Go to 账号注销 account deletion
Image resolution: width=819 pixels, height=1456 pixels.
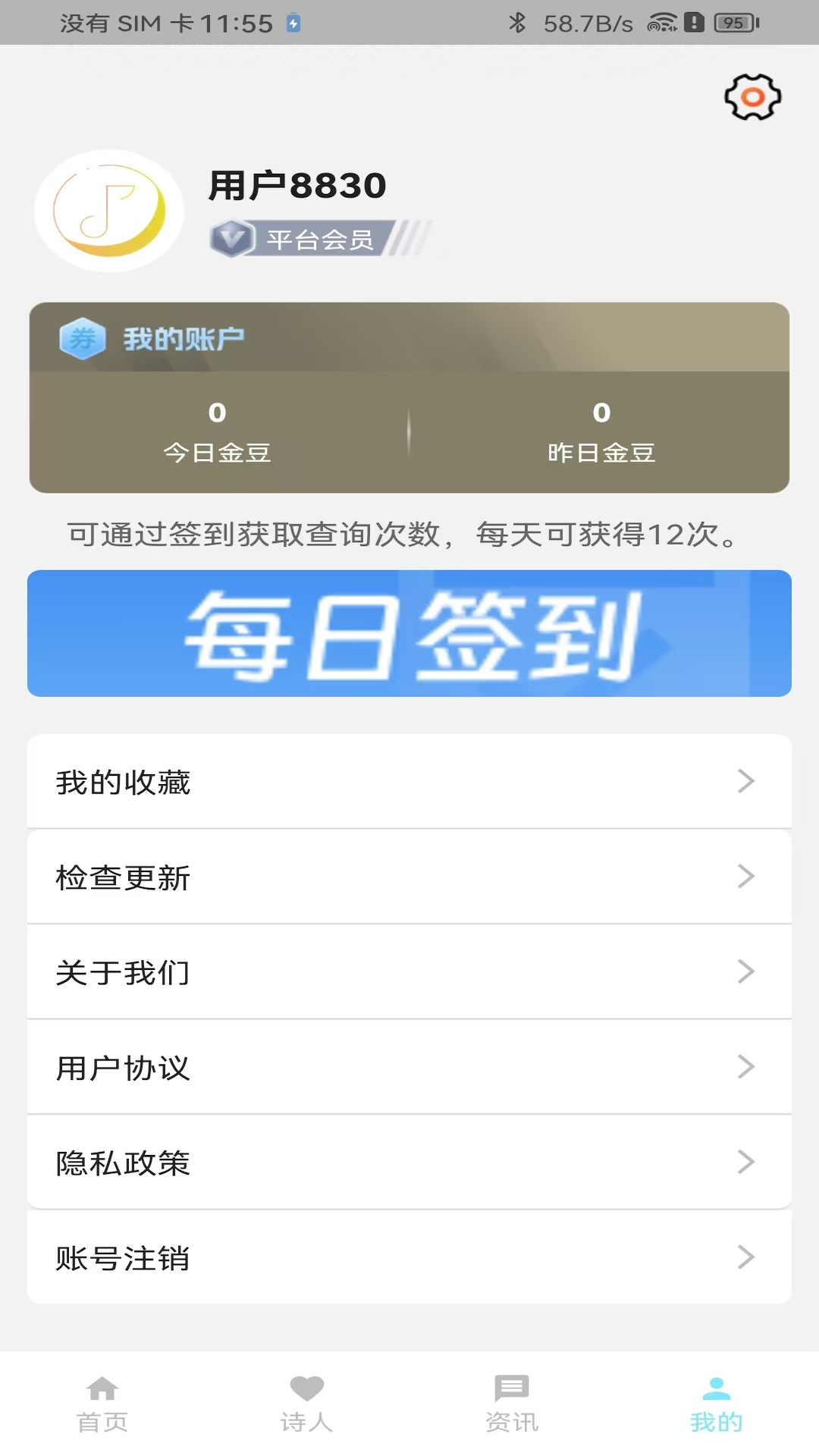(x=409, y=1258)
